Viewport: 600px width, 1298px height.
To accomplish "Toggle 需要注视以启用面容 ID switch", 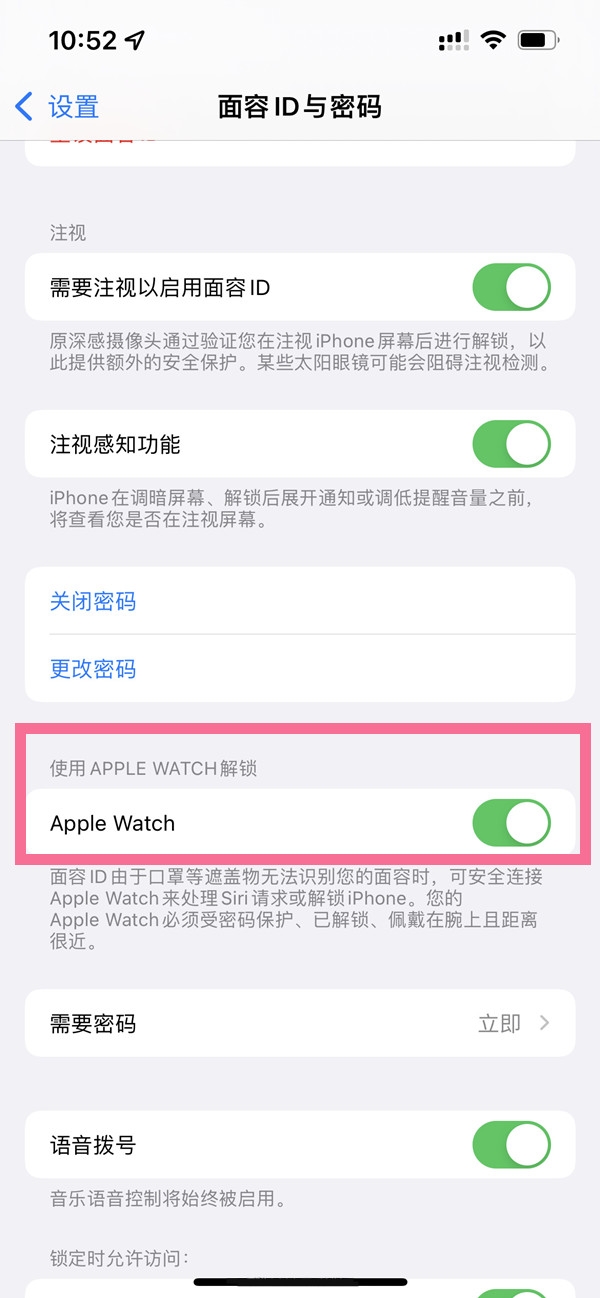I will pyautogui.click(x=511, y=288).
